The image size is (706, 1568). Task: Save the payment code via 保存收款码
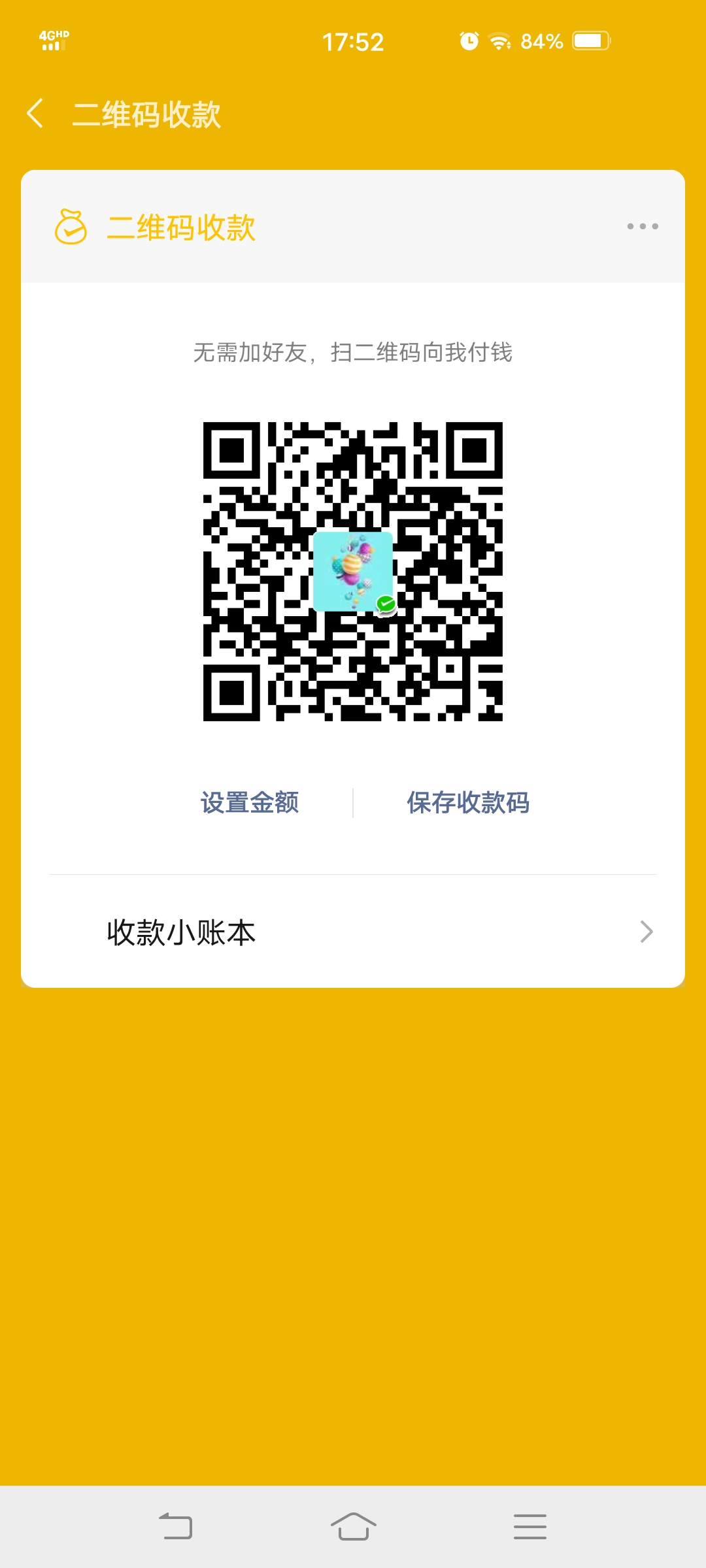pos(467,802)
